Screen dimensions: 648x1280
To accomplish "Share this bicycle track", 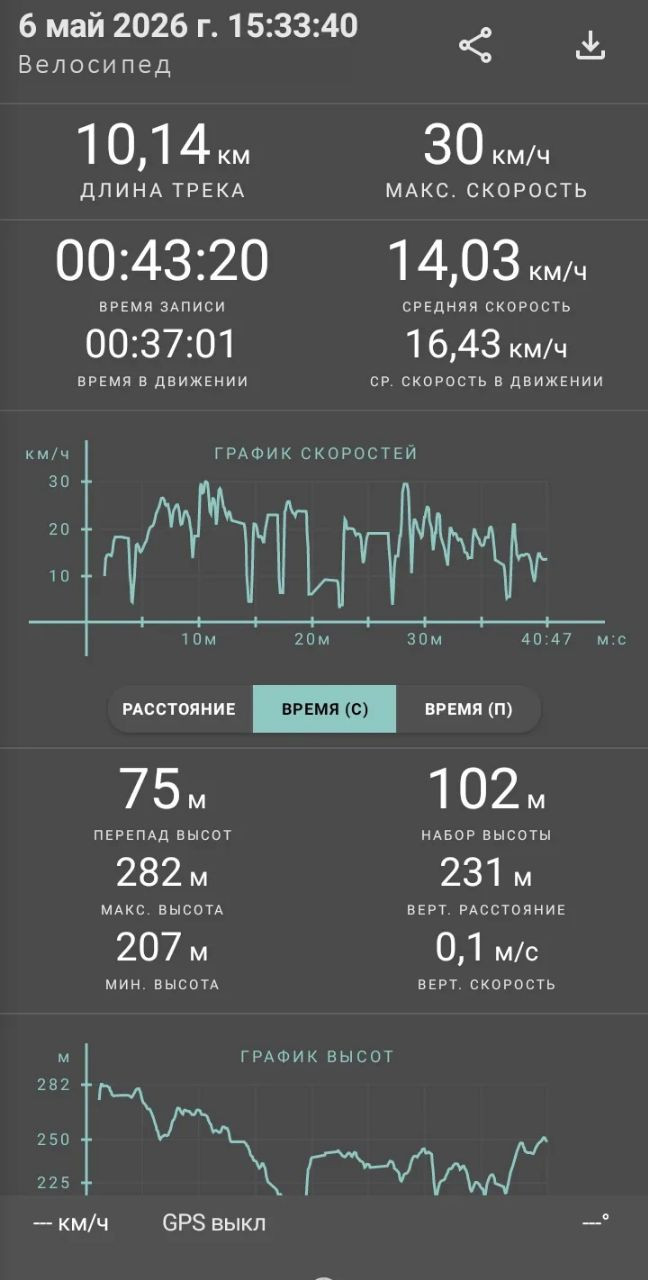I will (475, 46).
